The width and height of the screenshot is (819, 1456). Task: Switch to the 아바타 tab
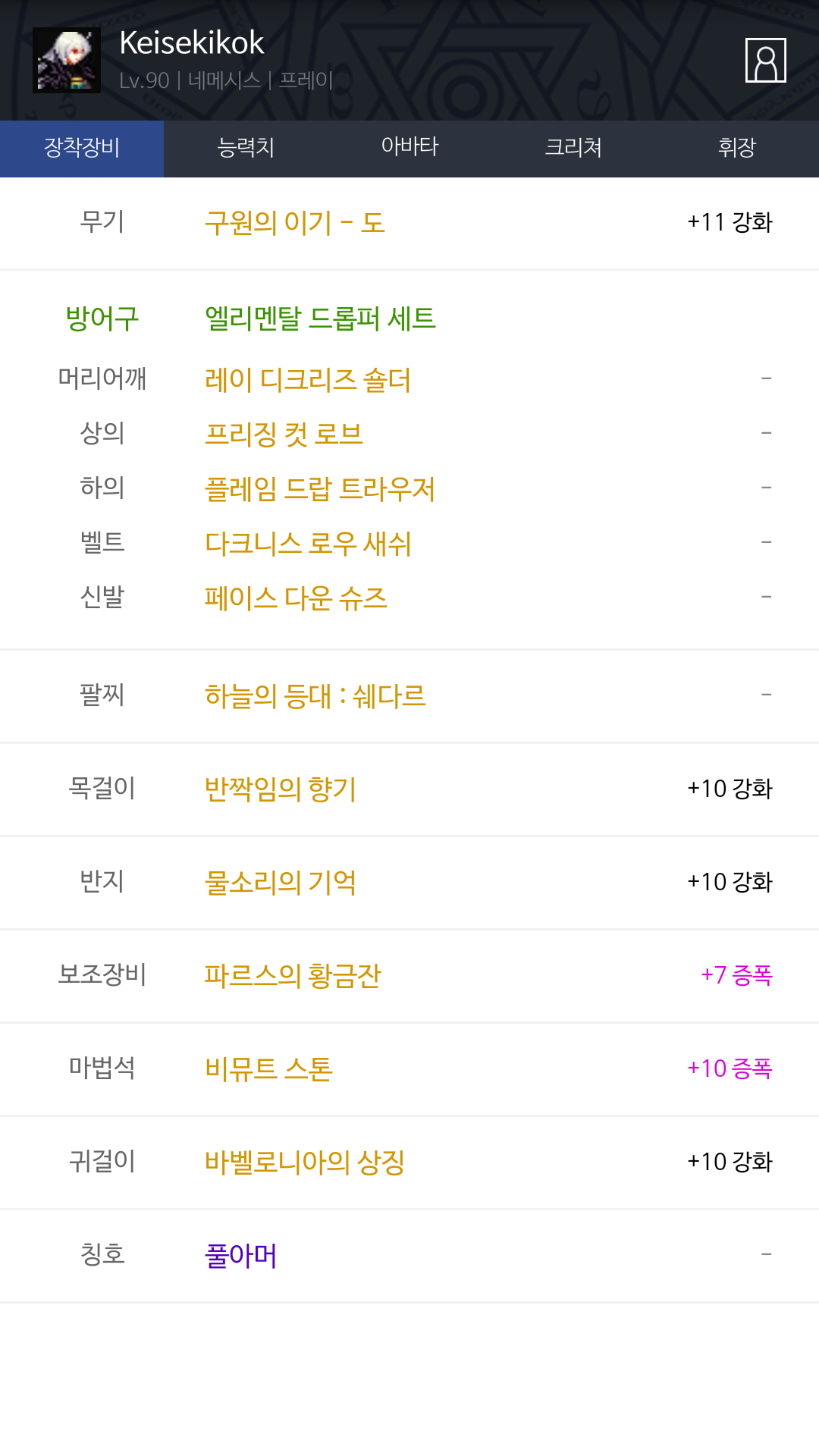tap(409, 148)
